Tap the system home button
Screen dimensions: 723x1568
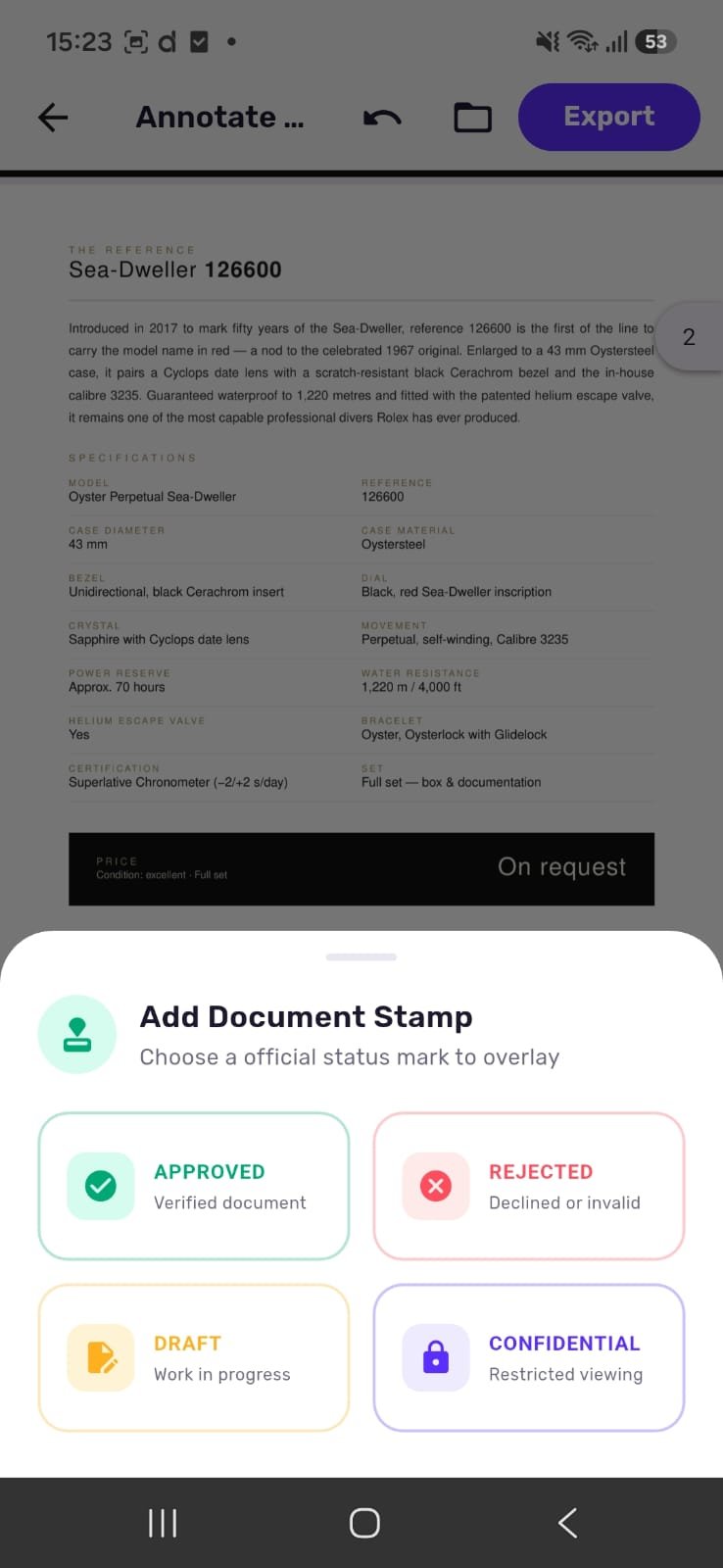click(x=364, y=1523)
